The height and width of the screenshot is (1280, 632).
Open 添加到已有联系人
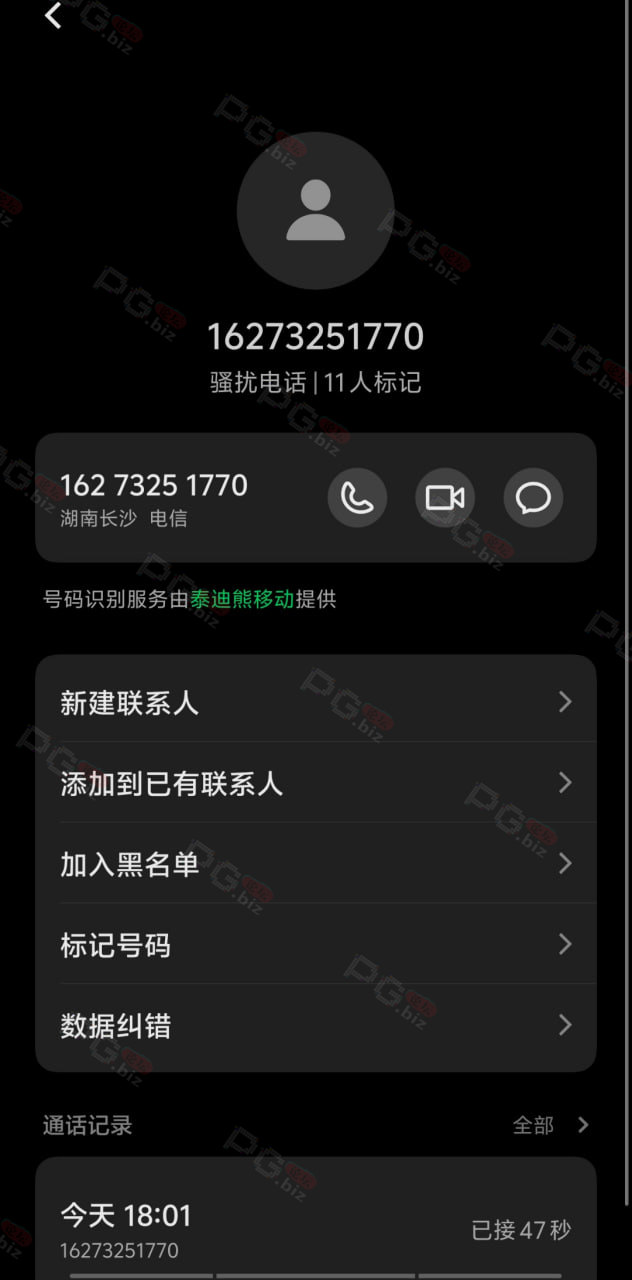(x=316, y=783)
